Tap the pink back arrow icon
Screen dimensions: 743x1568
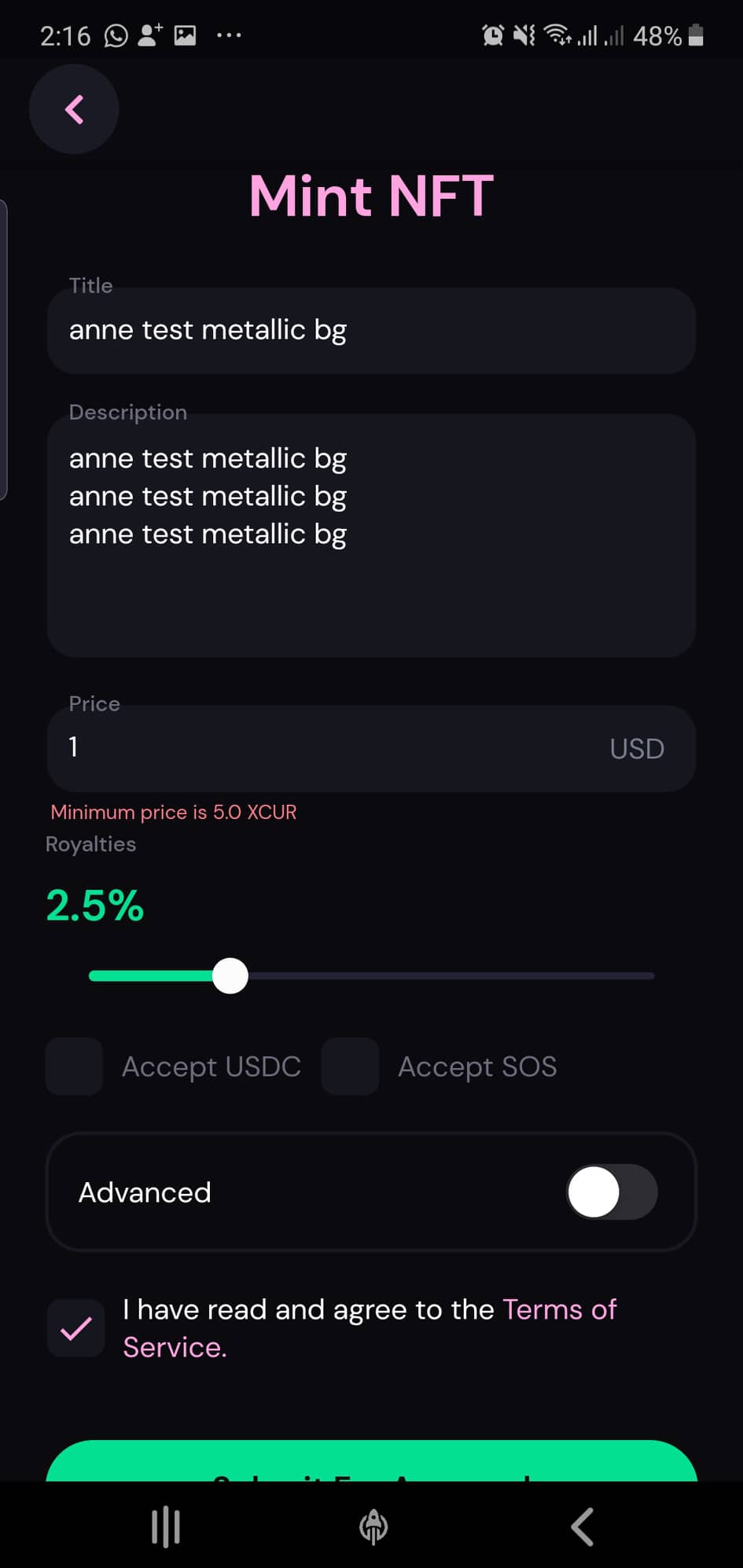point(74,109)
